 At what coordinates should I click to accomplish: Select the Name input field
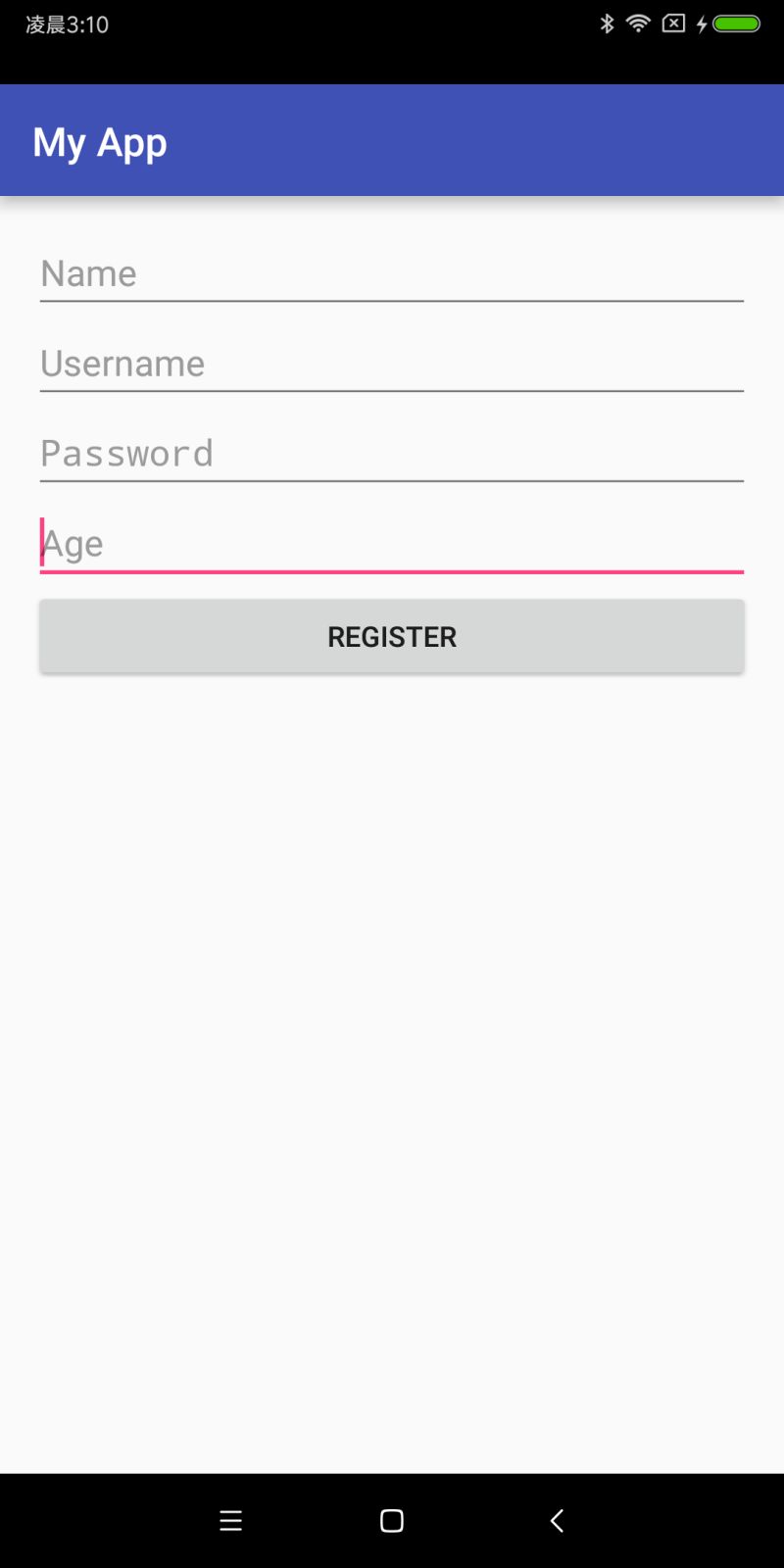pyautogui.click(x=391, y=273)
